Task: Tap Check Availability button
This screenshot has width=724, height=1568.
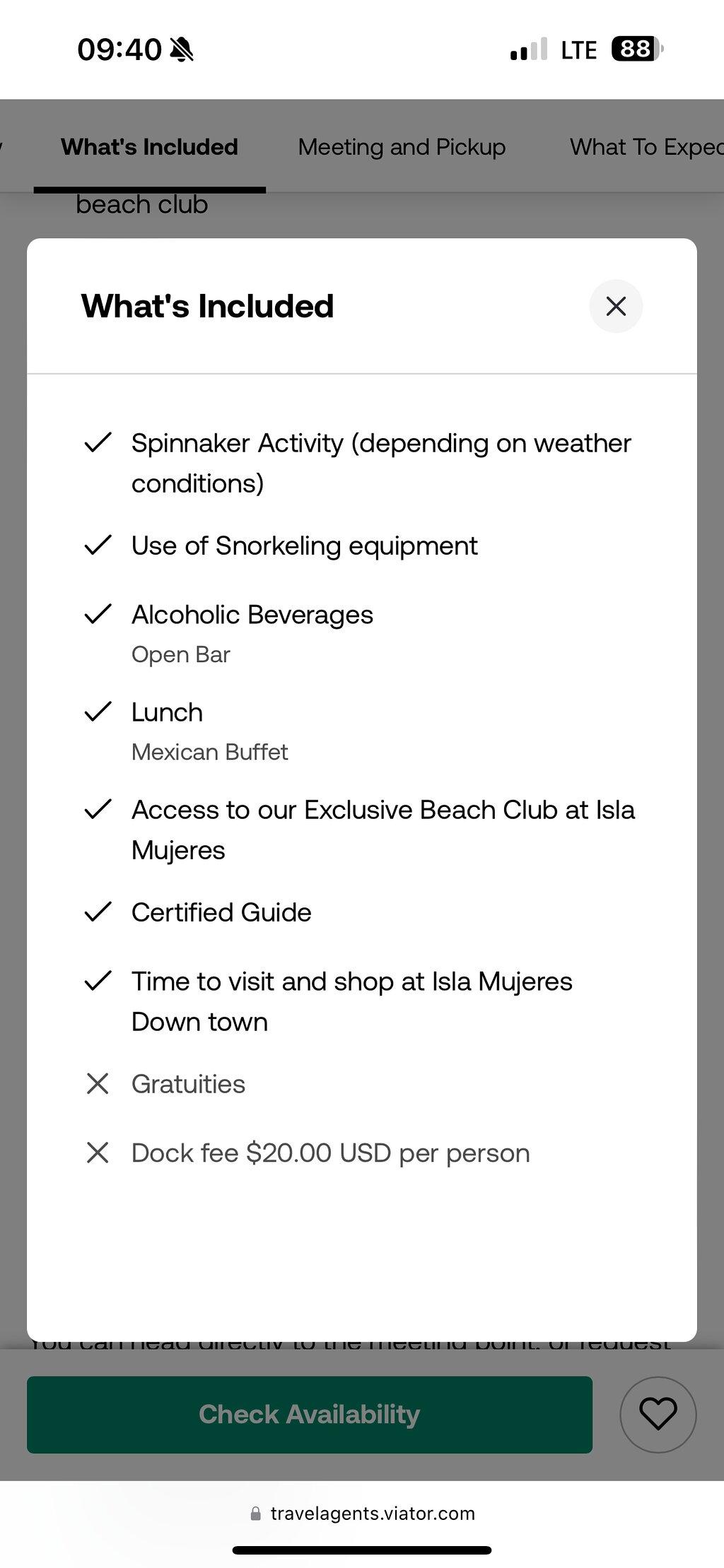Action: [x=310, y=1414]
